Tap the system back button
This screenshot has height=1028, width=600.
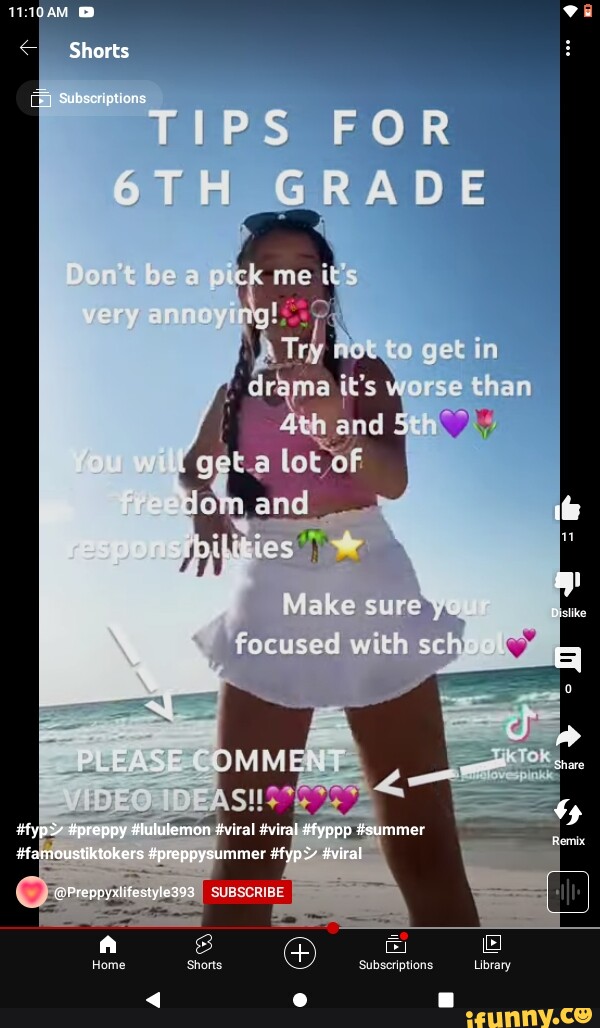(153, 1000)
